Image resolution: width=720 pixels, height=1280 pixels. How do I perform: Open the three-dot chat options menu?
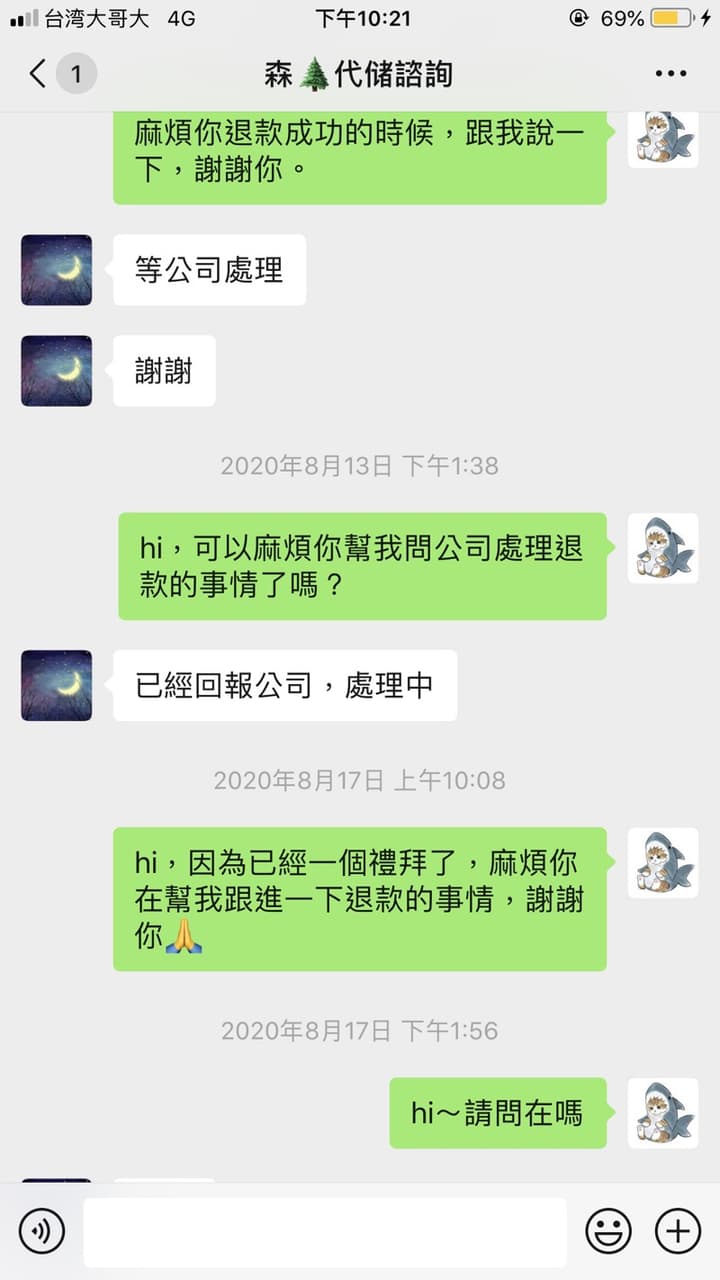[671, 74]
